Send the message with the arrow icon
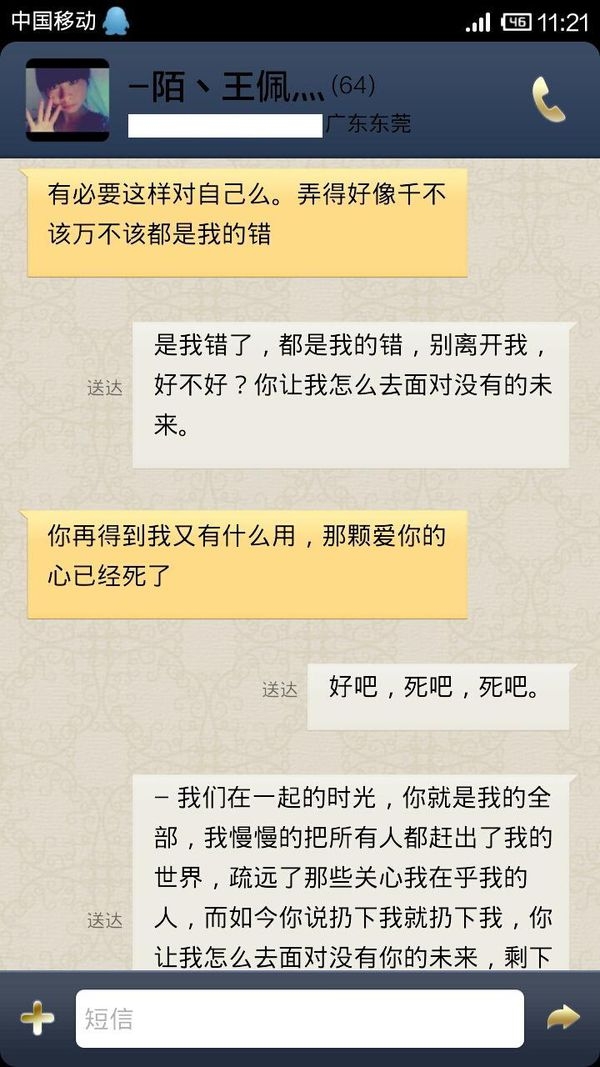The image size is (600, 1067). pyautogui.click(x=563, y=1018)
